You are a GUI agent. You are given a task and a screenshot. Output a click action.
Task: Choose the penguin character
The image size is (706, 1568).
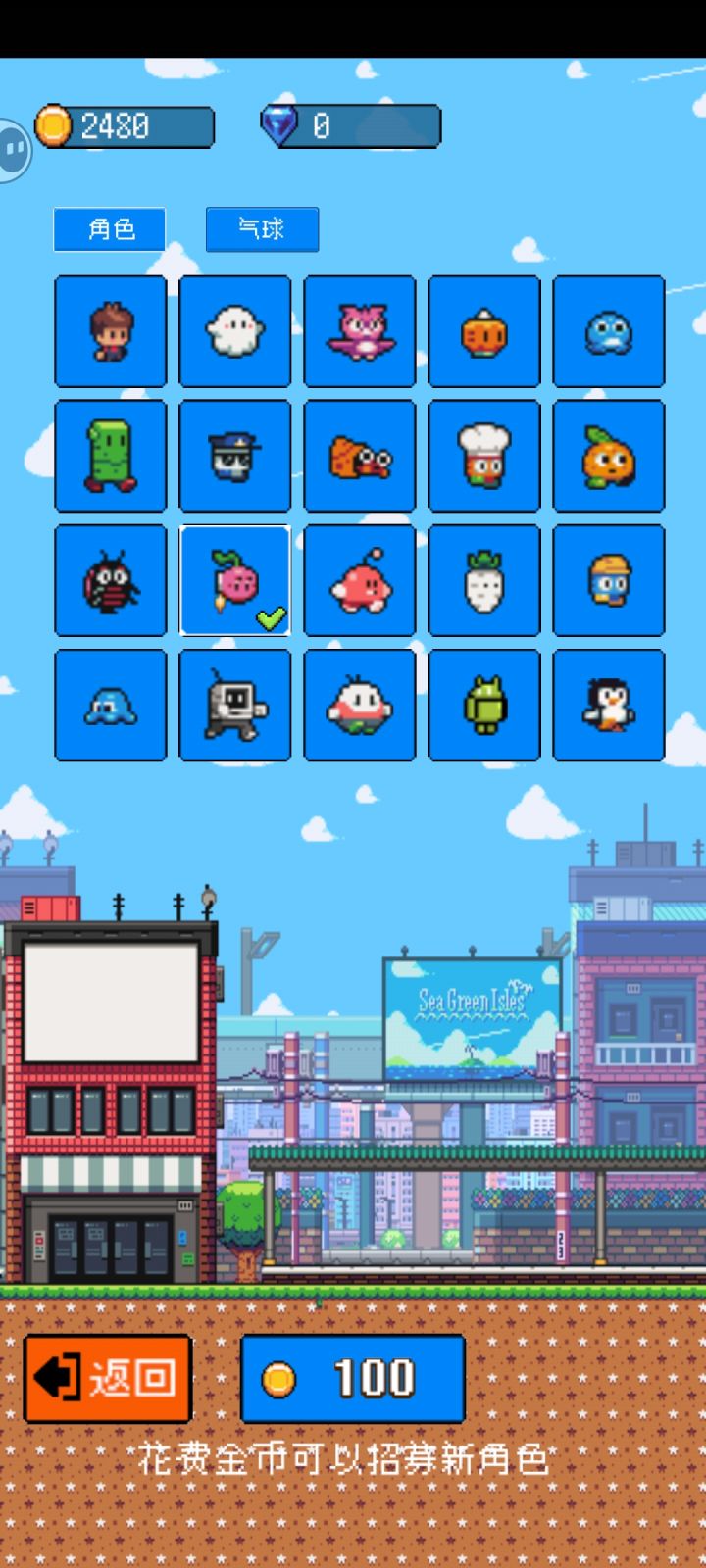(x=609, y=705)
